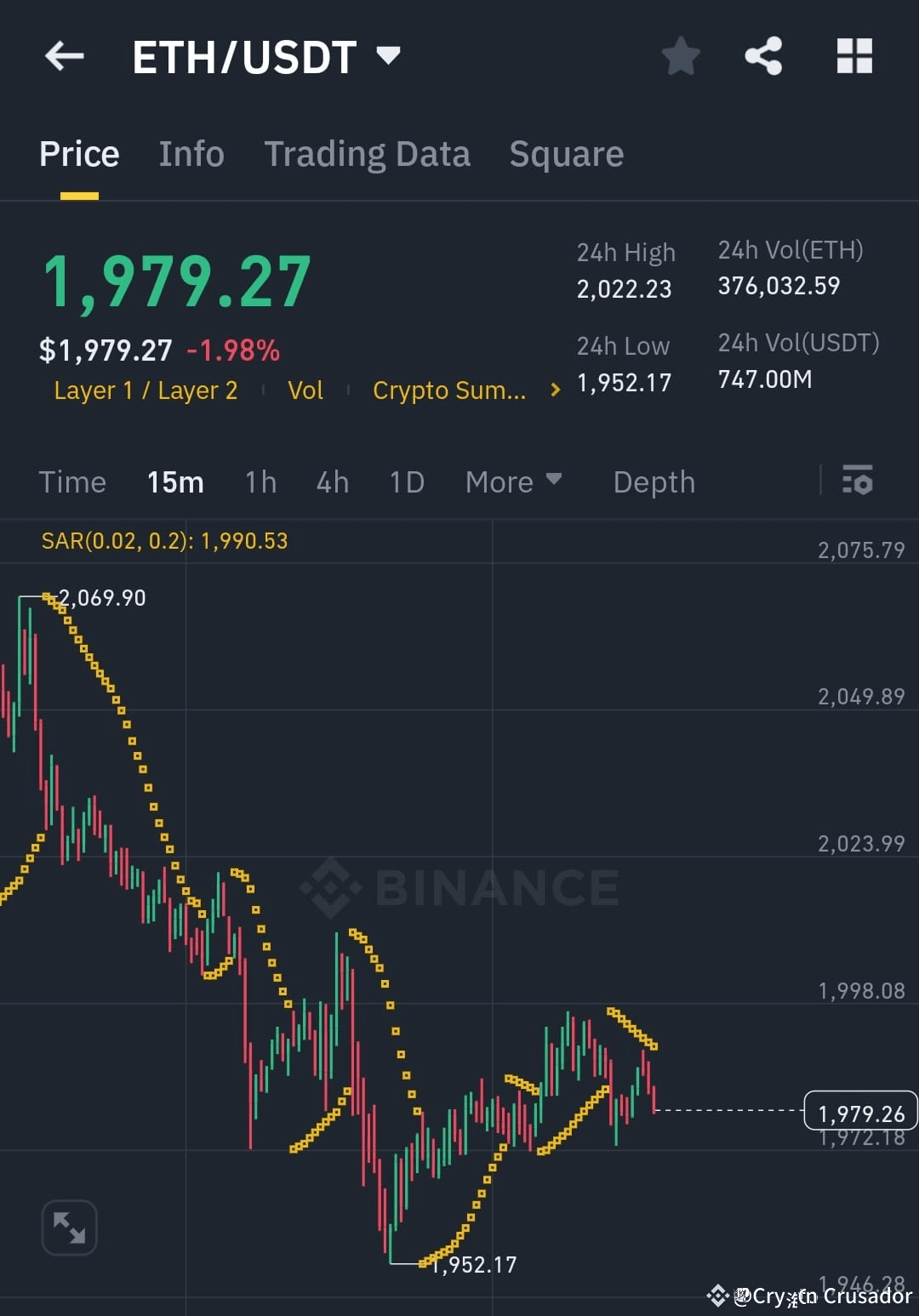Open chart settings via the indicator settings icon
The width and height of the screenshot is (919, 1316).
tap(858, 481)
